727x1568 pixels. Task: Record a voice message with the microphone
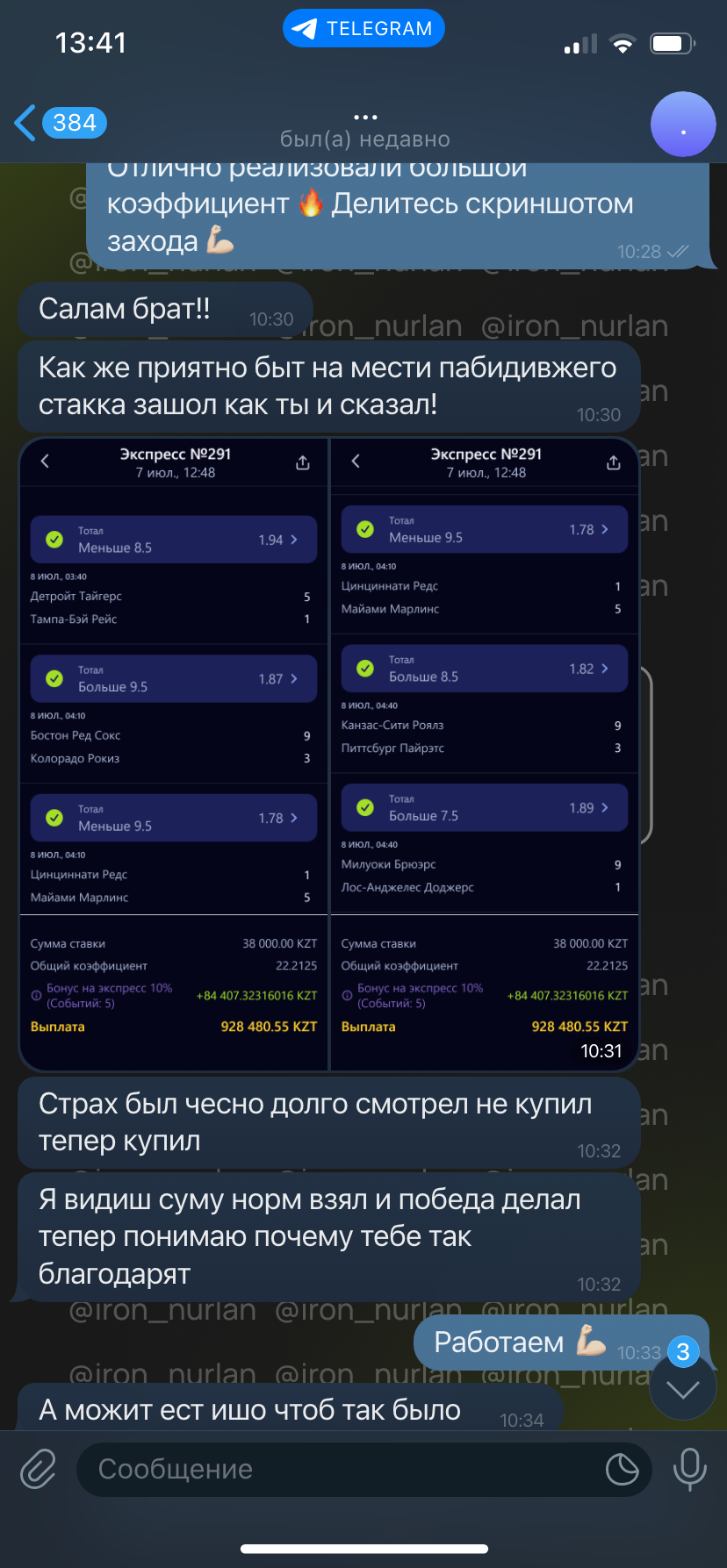[x=689, y=1469]
